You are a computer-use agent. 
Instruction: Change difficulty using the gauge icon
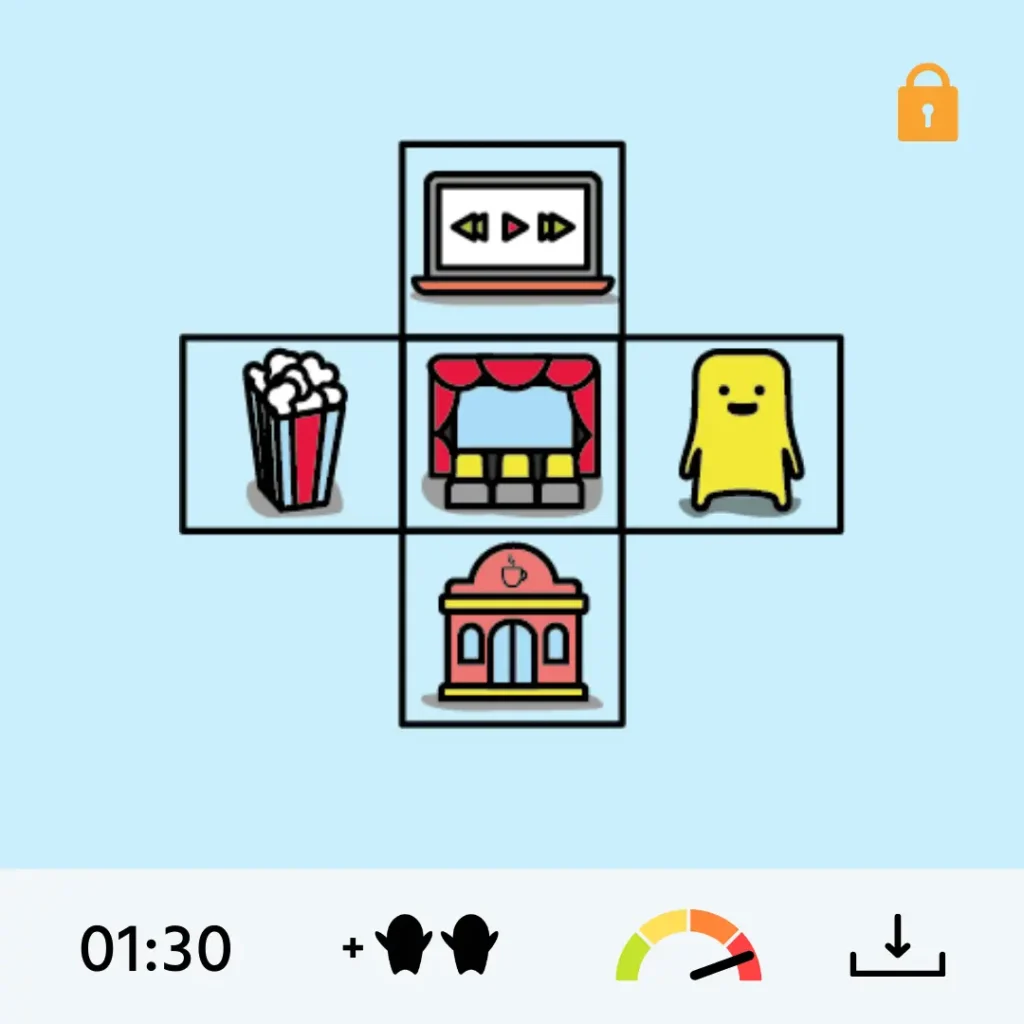pyautogui.click(x=689, y=947)
